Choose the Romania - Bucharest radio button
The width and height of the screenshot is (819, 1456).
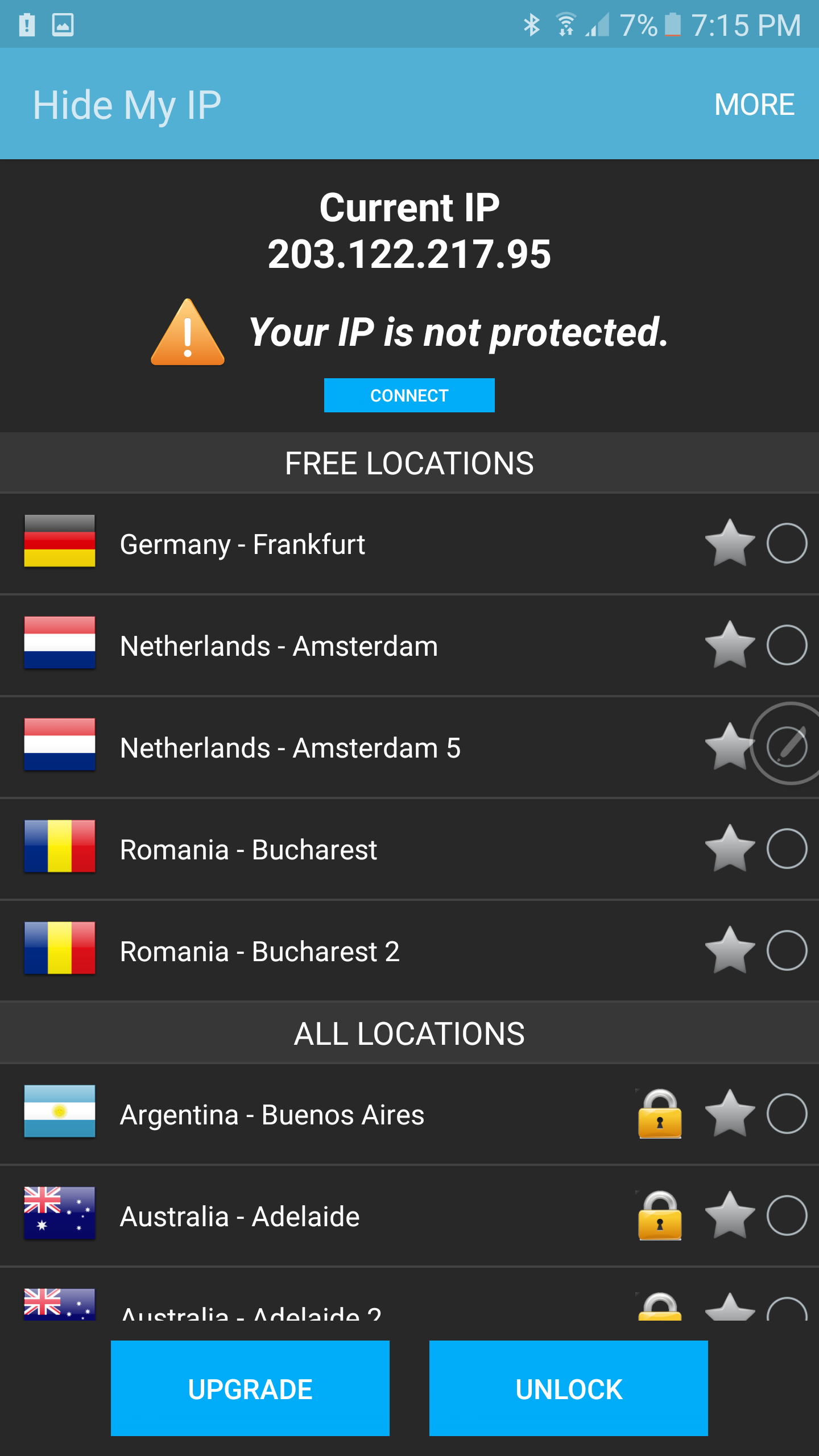pyautogui.click(x=787, y=849)
